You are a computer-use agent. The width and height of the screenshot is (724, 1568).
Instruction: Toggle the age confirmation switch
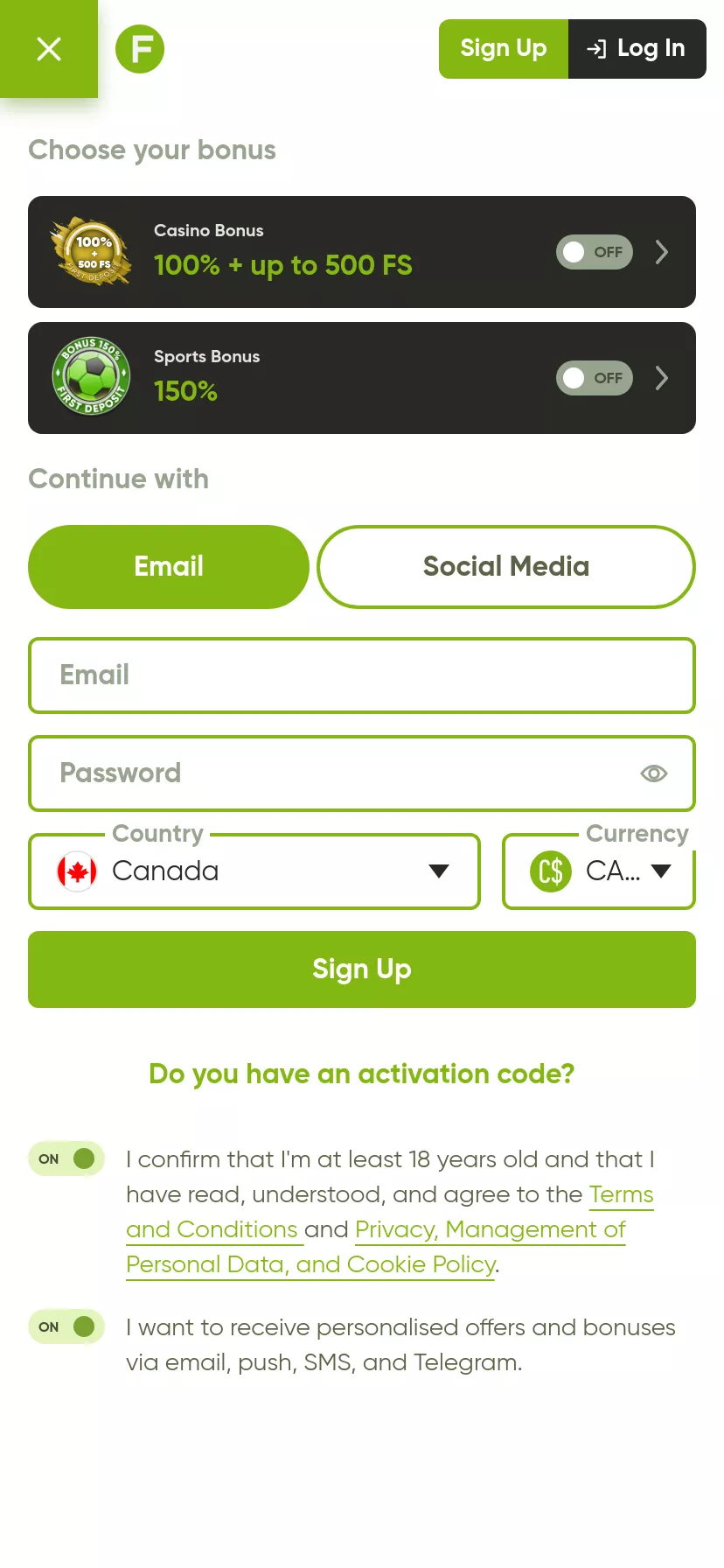[66, 1158]
